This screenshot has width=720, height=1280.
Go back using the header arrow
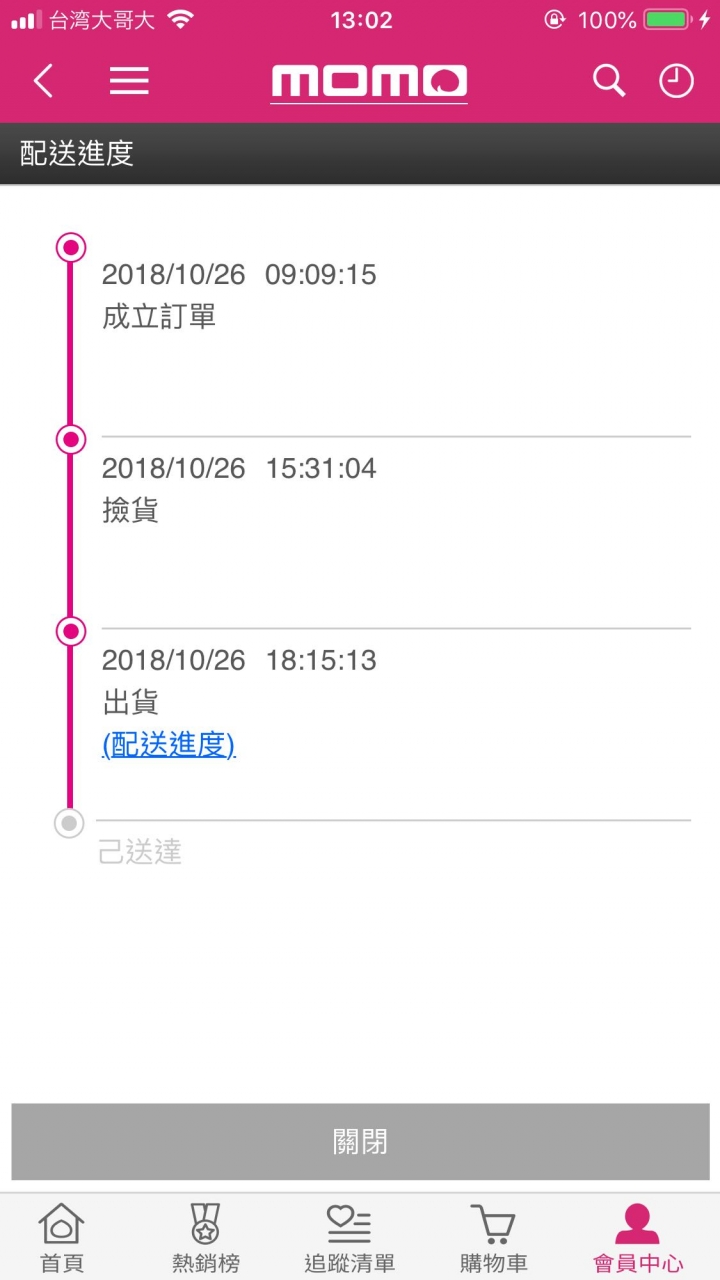pyautogui.click(x=43, y=81)
